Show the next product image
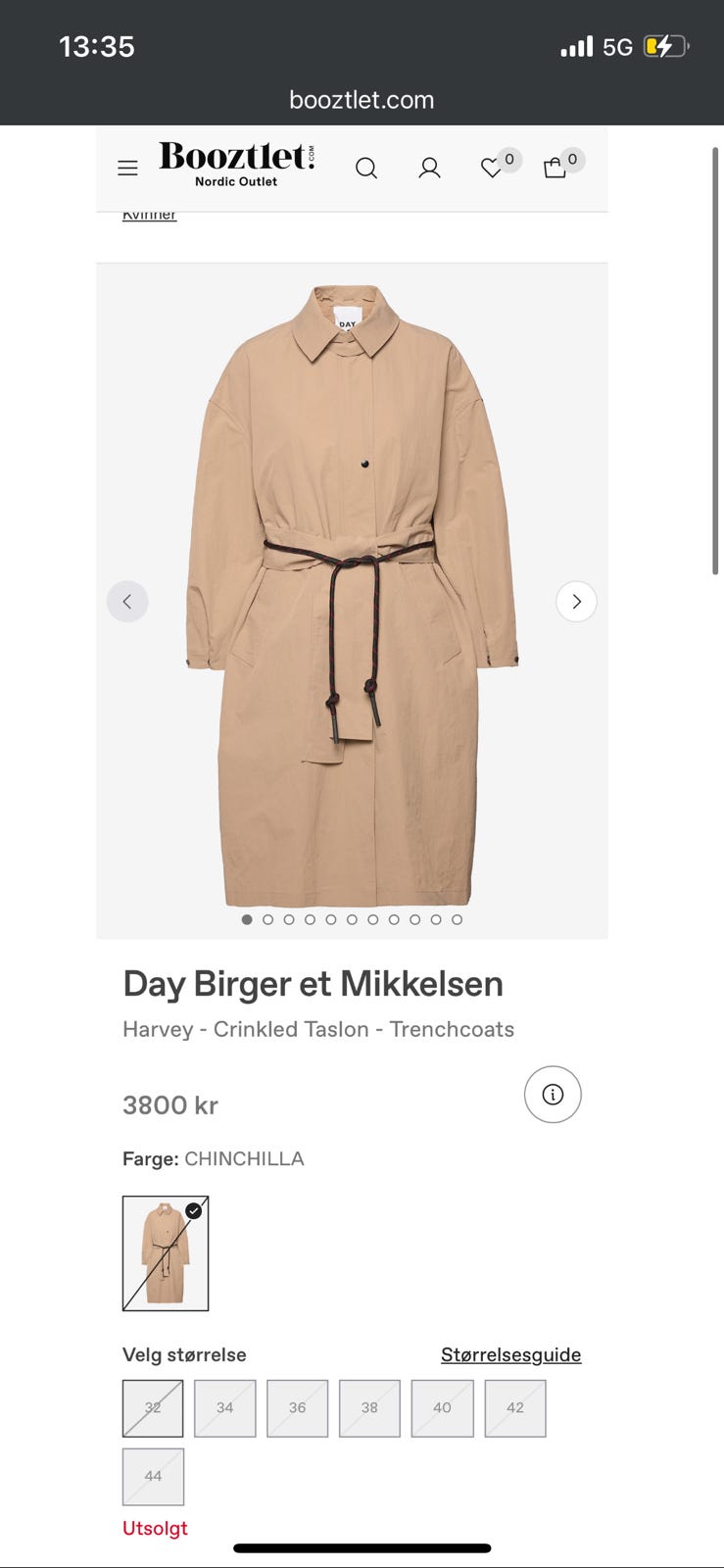Screen dimensions: 724x1568 576,601
